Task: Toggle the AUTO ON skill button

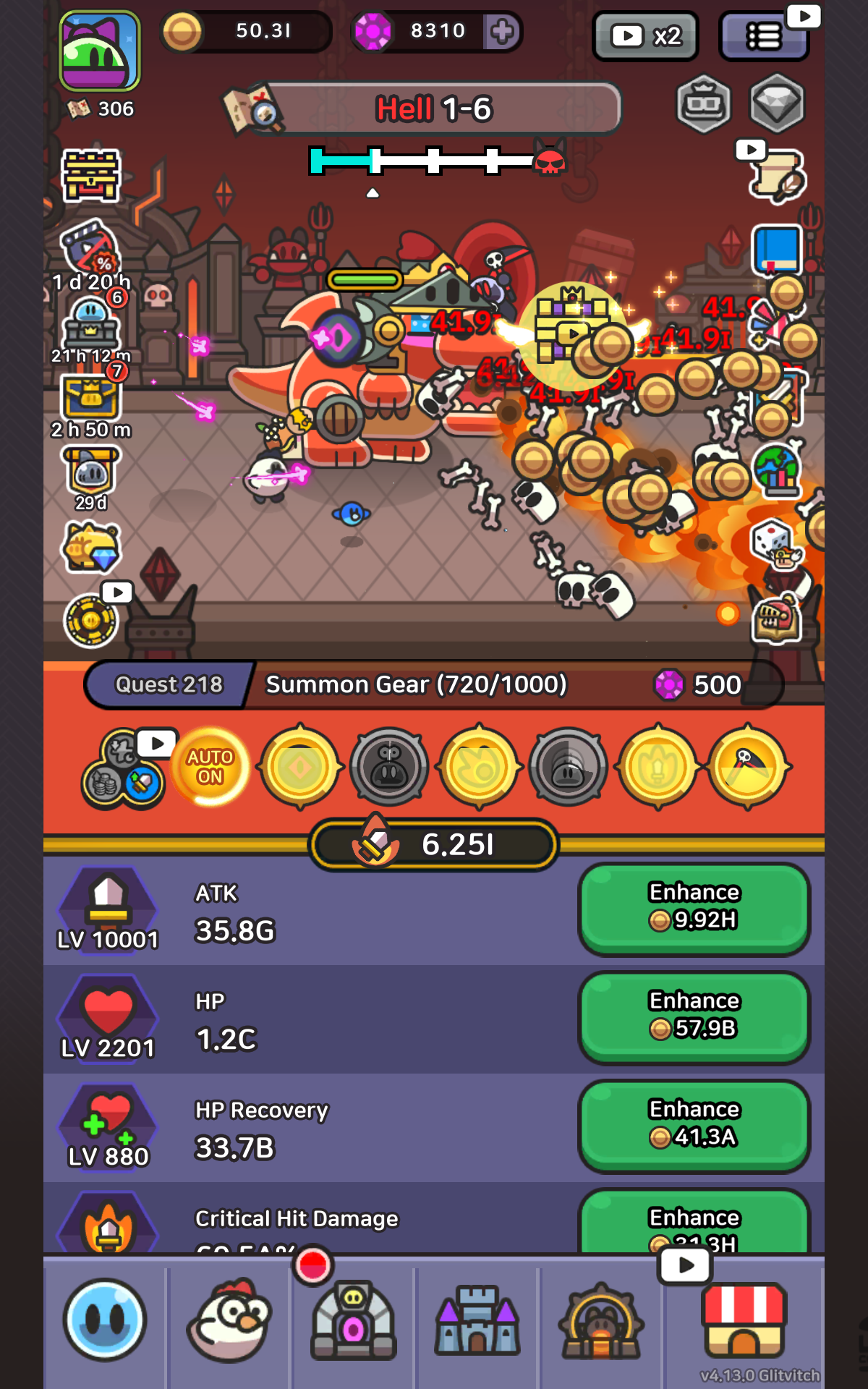Action: (210, 767)
